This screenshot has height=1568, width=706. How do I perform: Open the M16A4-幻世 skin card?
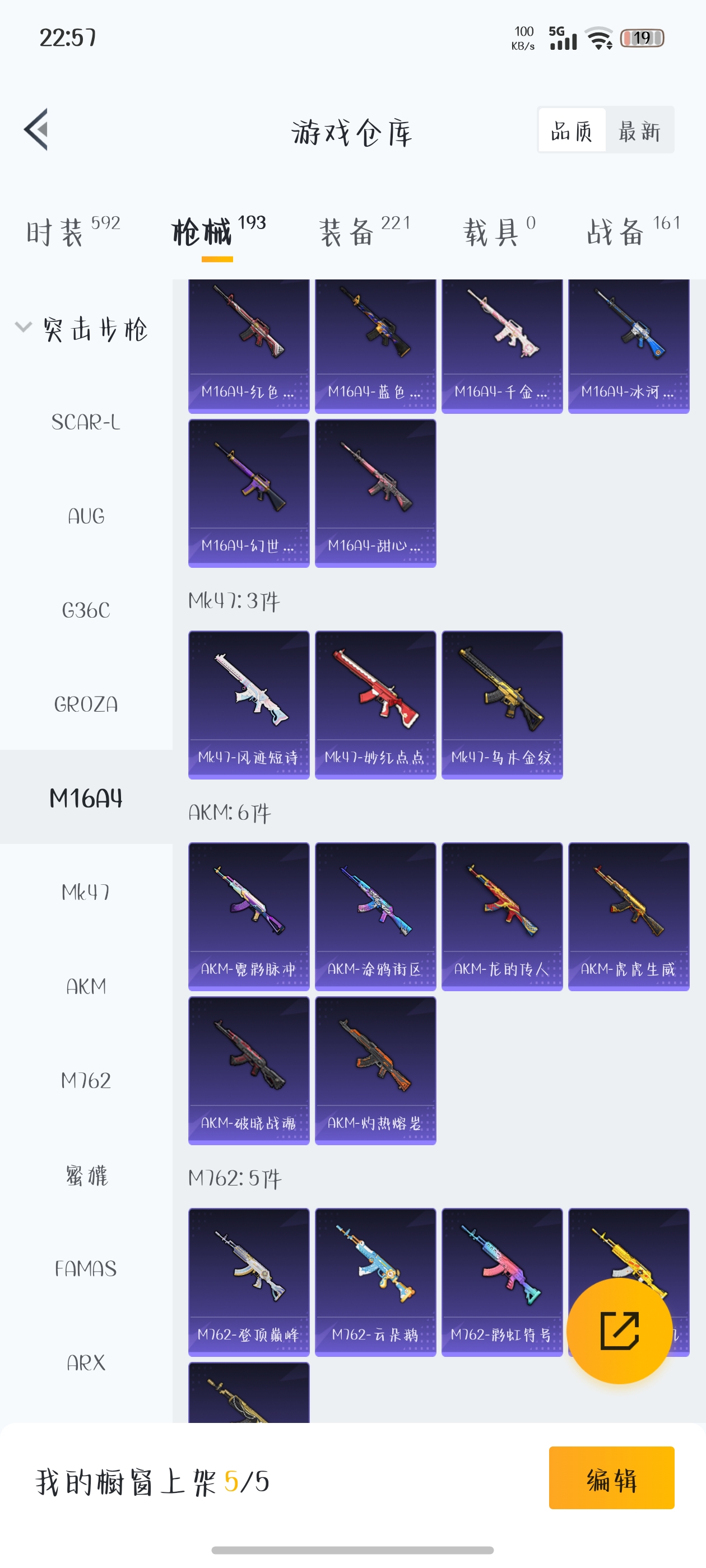[x=249, y=493]
